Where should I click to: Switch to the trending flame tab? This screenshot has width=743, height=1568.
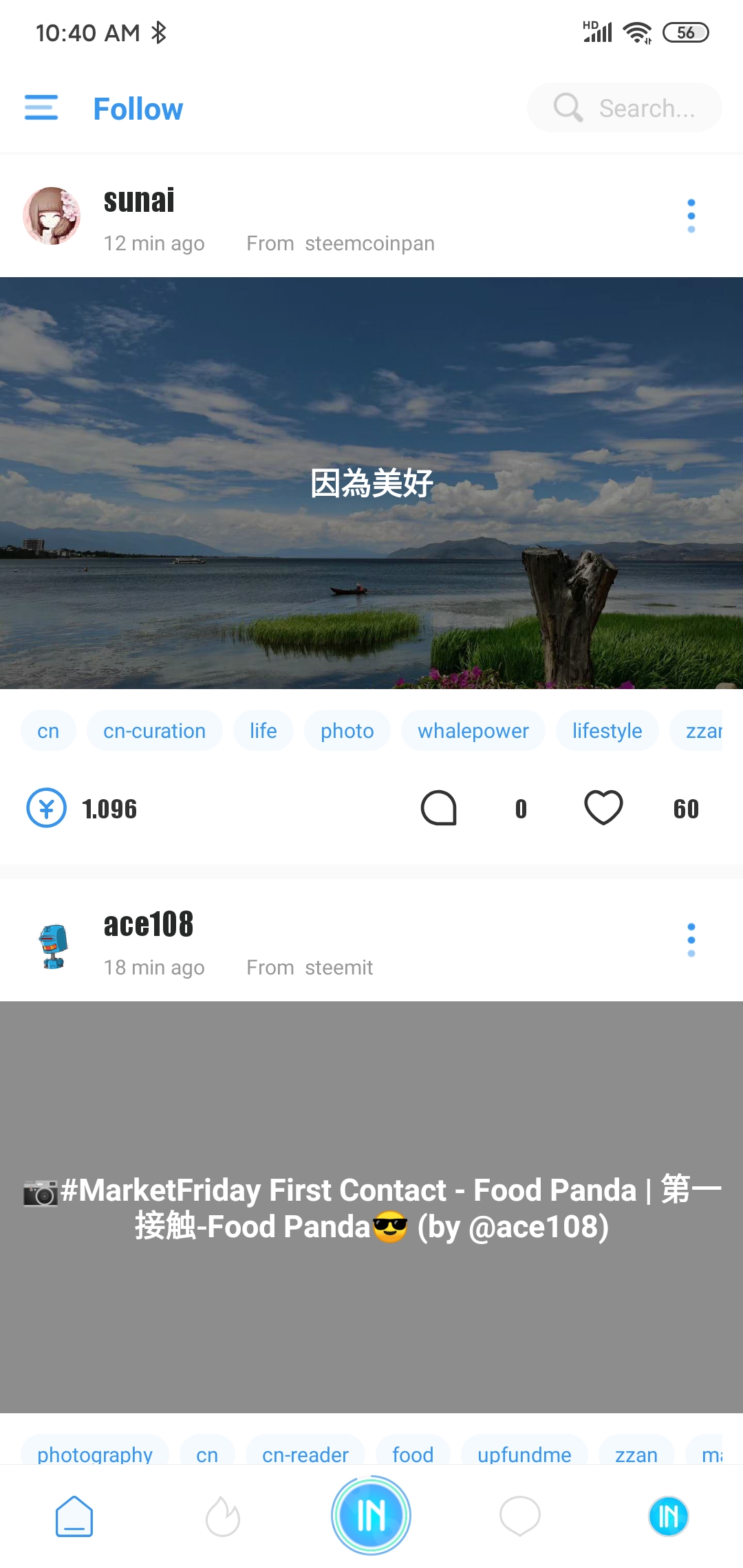[x=223, y=1516]
